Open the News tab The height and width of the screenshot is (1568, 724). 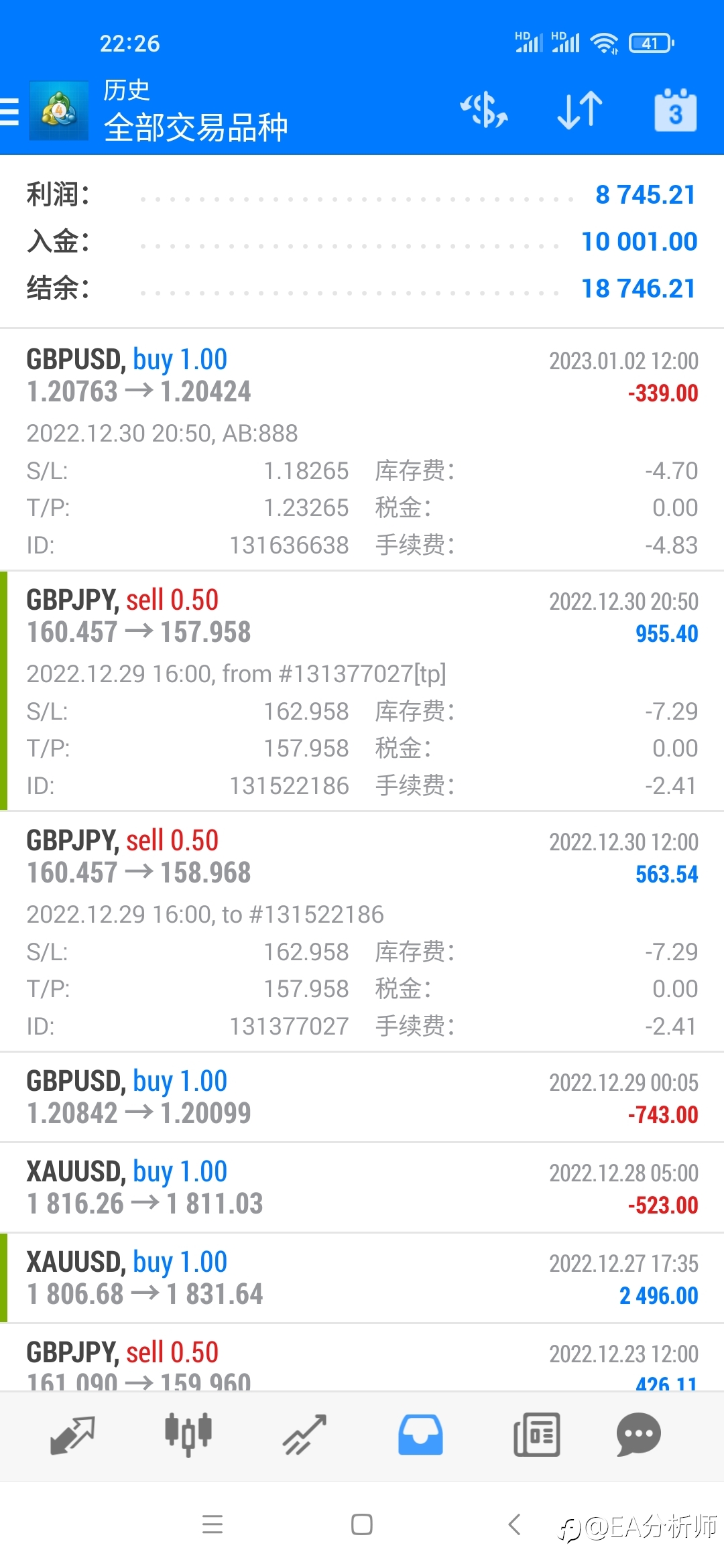[x=536, y=1435]
